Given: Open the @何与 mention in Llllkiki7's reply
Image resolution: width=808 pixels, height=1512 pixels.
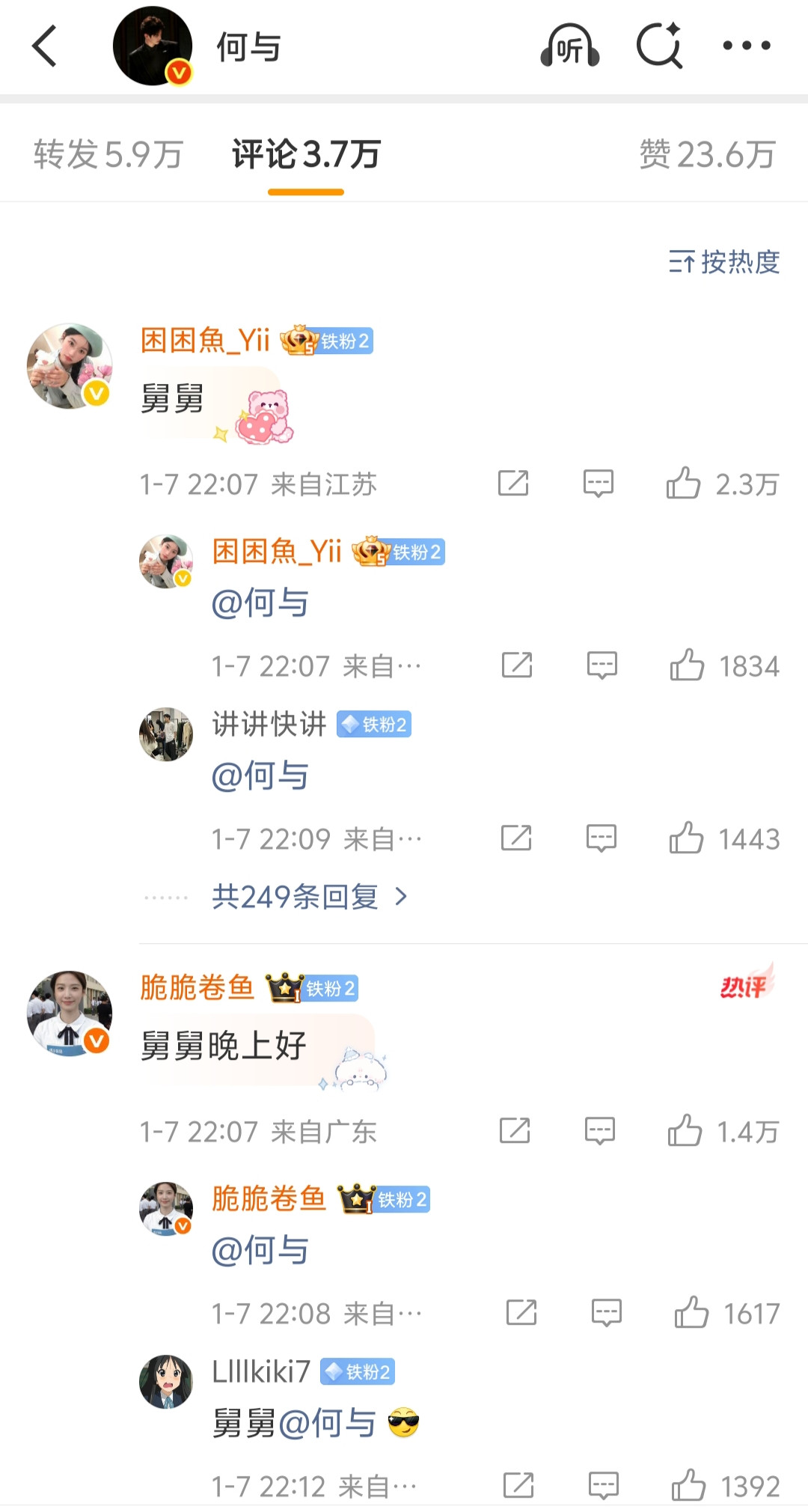Looking at the screenshot, I should [328, 1423].
